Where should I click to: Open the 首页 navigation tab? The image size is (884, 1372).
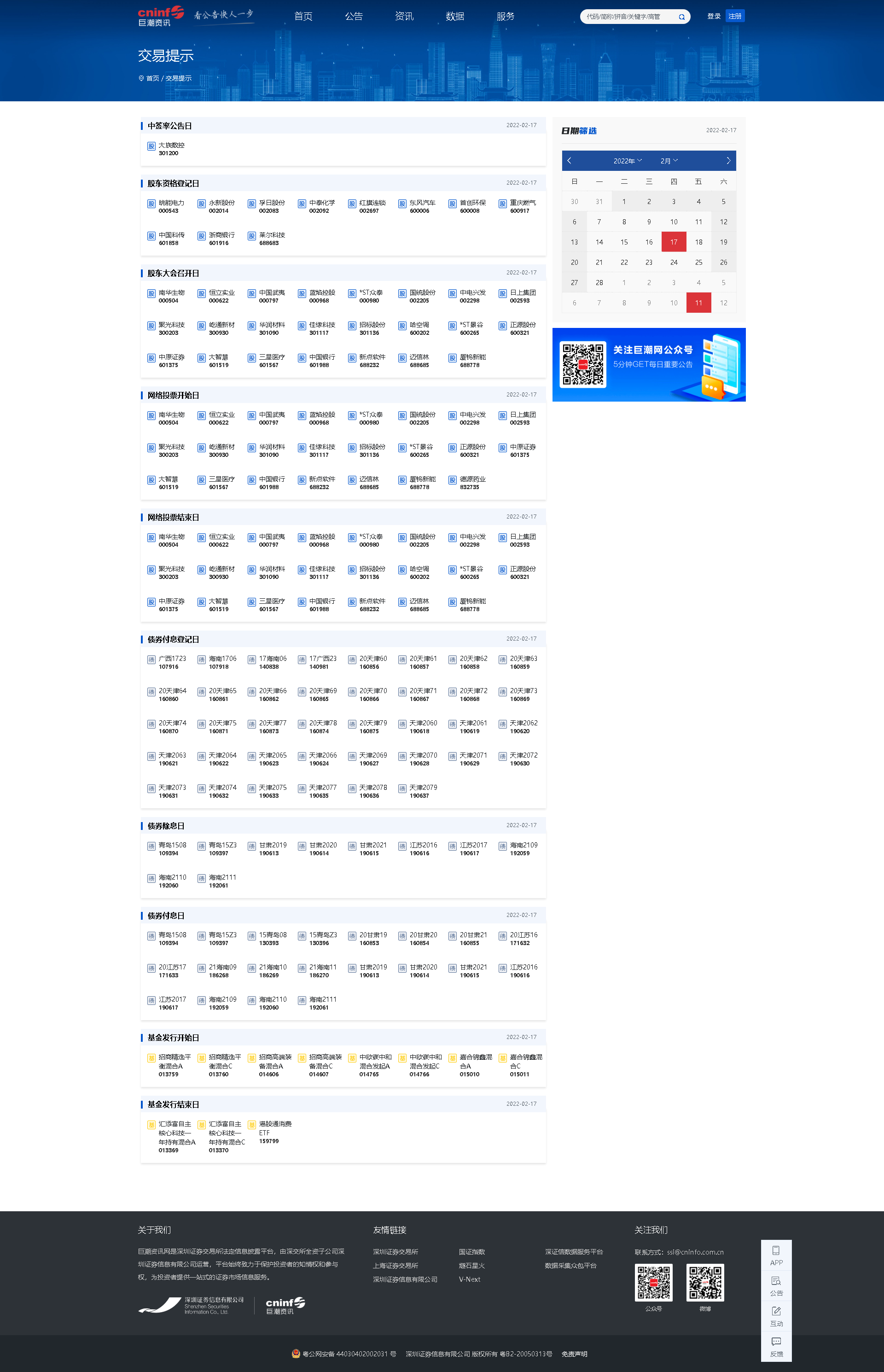point(303,16)
